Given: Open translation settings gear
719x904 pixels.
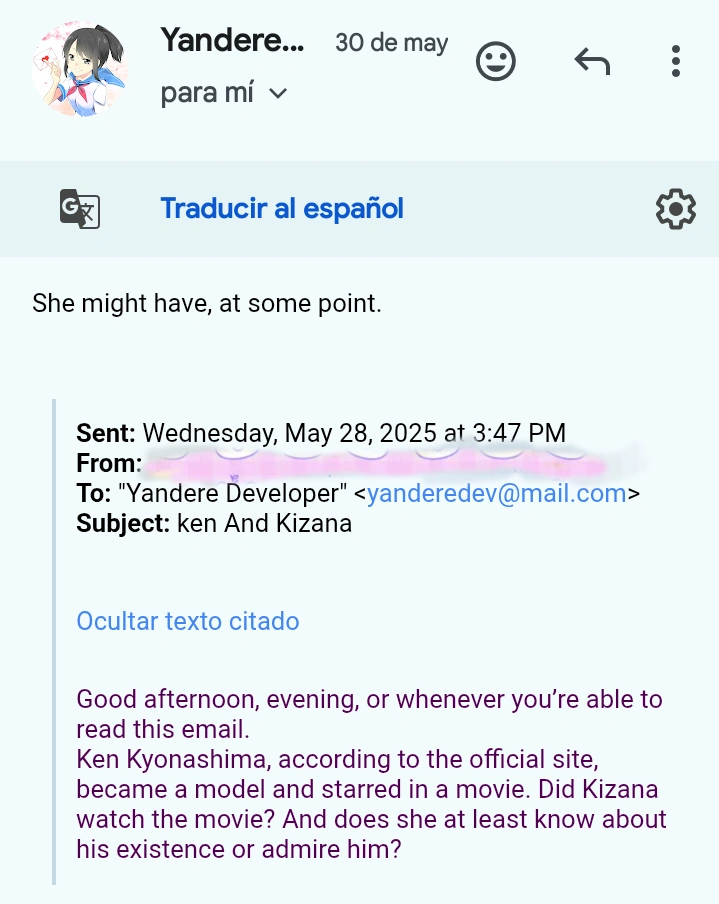Looking at the screenshot, I should [x=675, y=209].
